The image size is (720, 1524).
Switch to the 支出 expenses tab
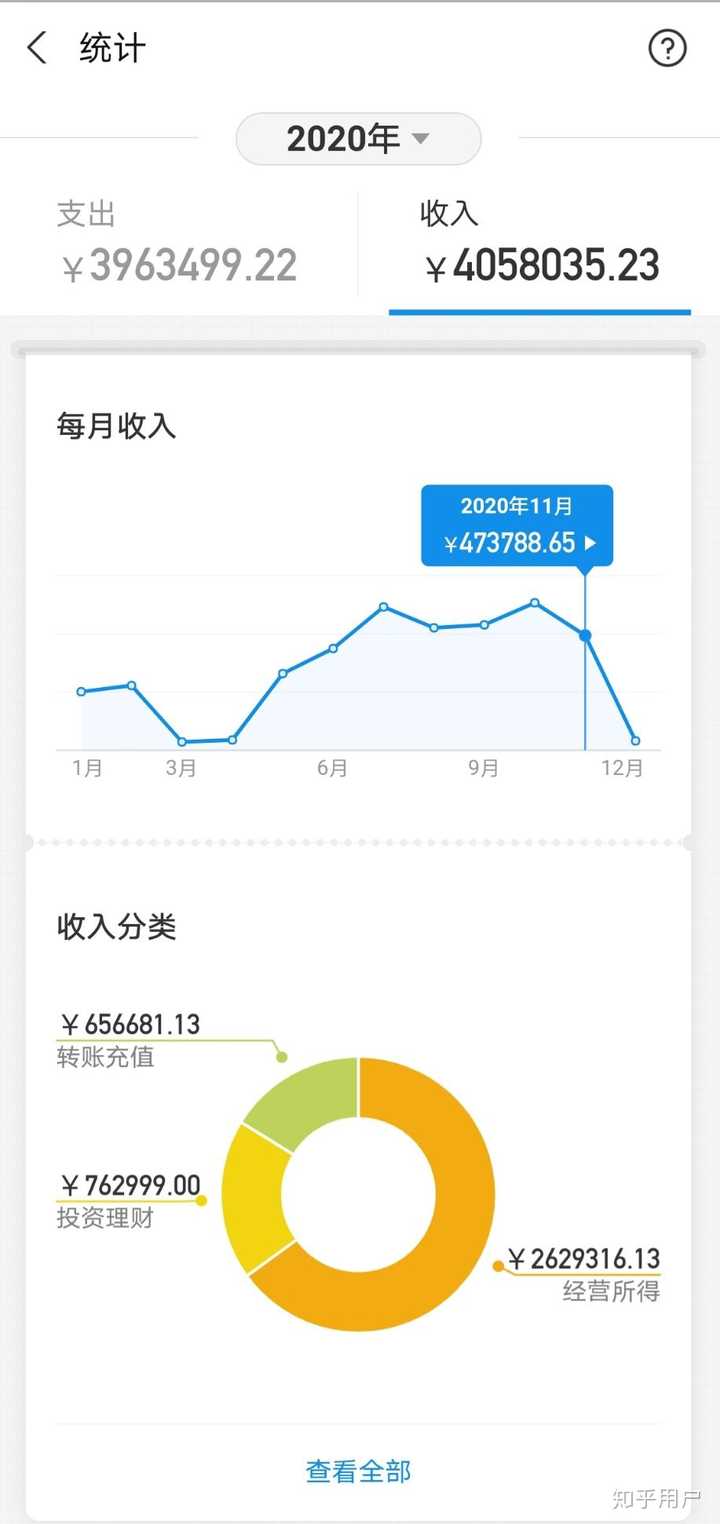[x=180, y=238]
